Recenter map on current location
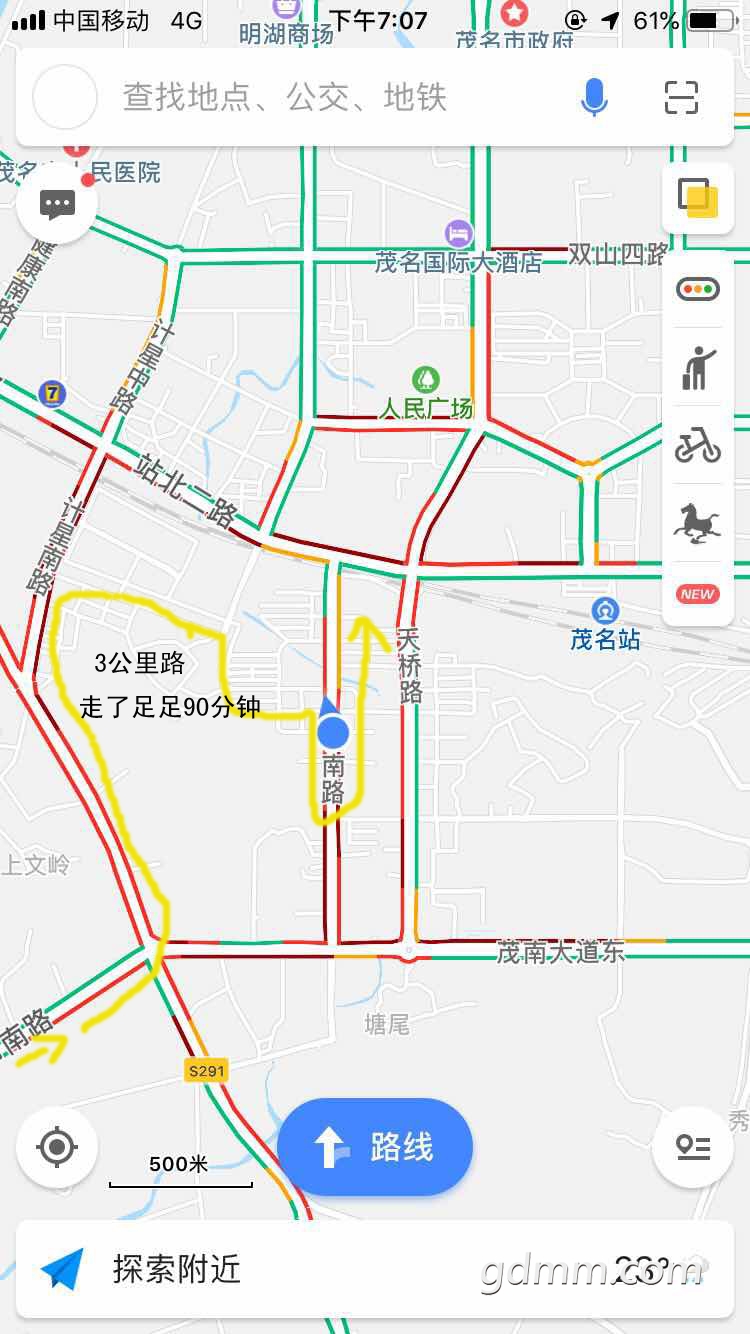 click(x=57, y=1146)
